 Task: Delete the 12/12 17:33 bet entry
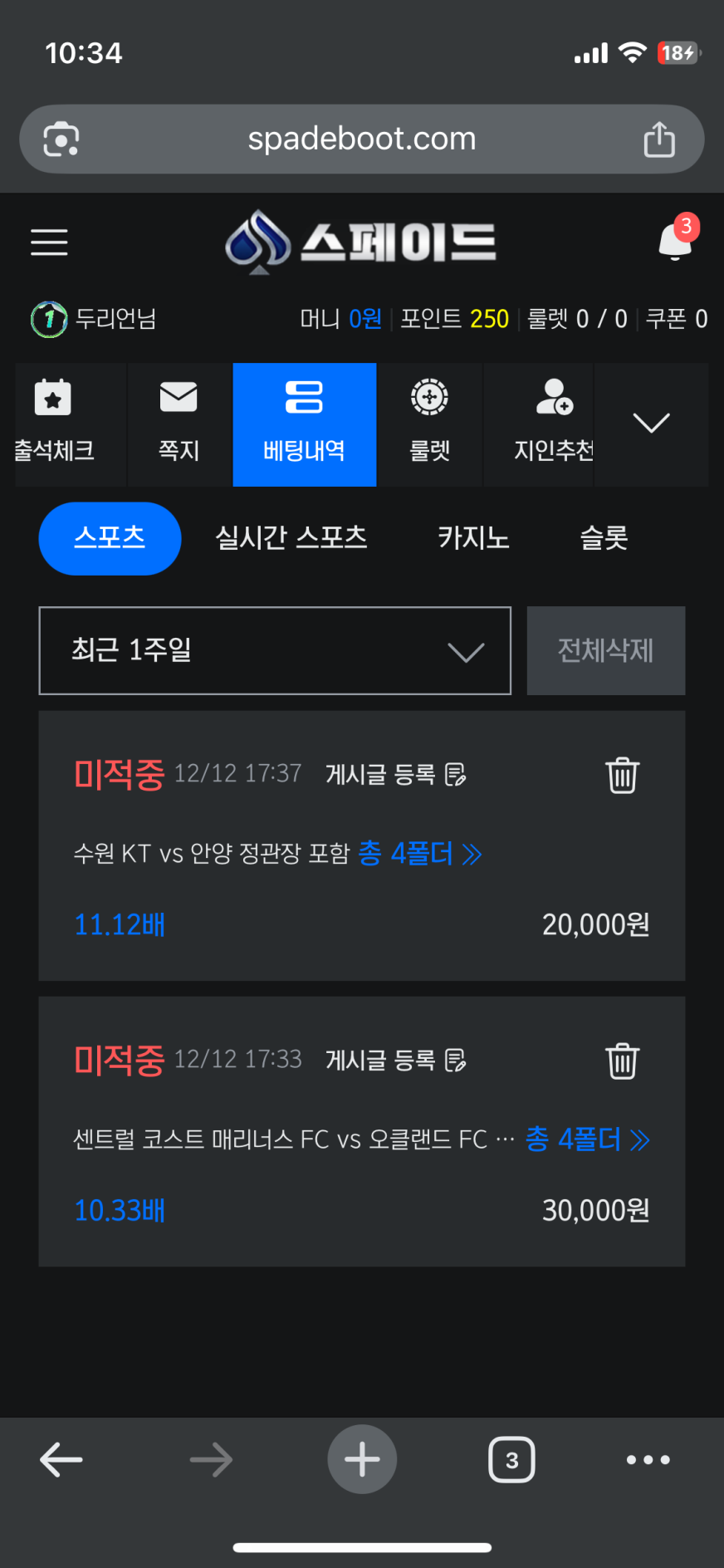coord(622,1061)
